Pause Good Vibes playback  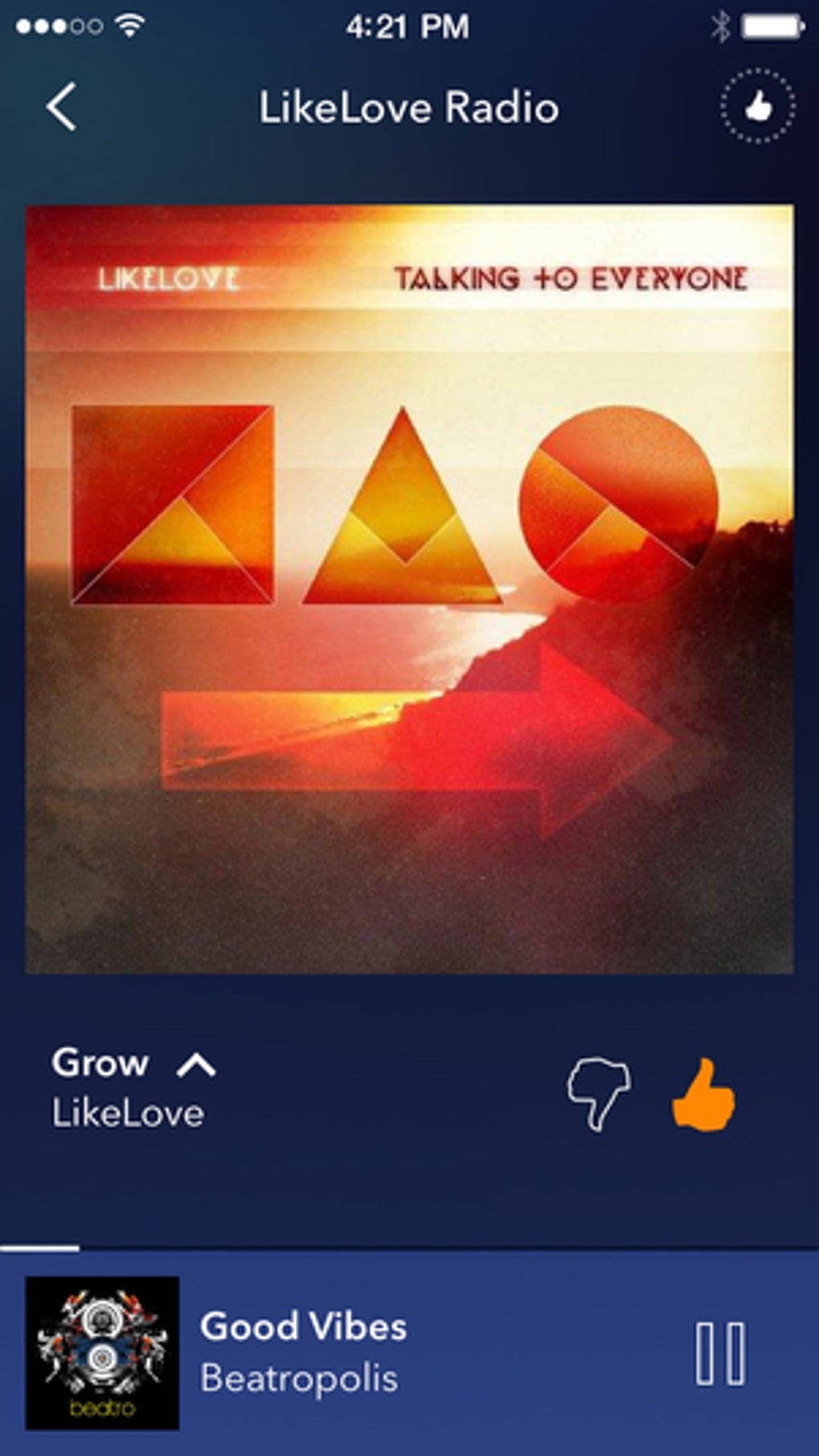click(719, 1353)
